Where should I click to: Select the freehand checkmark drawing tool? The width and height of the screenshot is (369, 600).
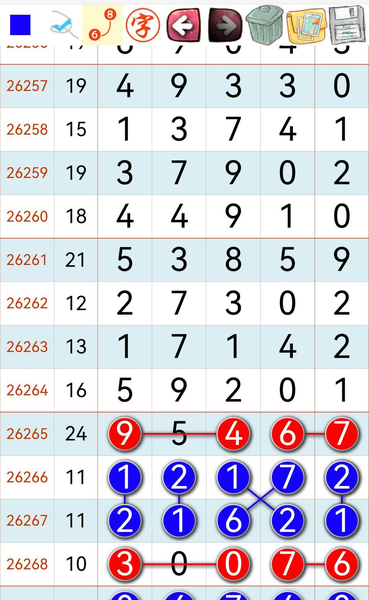[64, 25]
